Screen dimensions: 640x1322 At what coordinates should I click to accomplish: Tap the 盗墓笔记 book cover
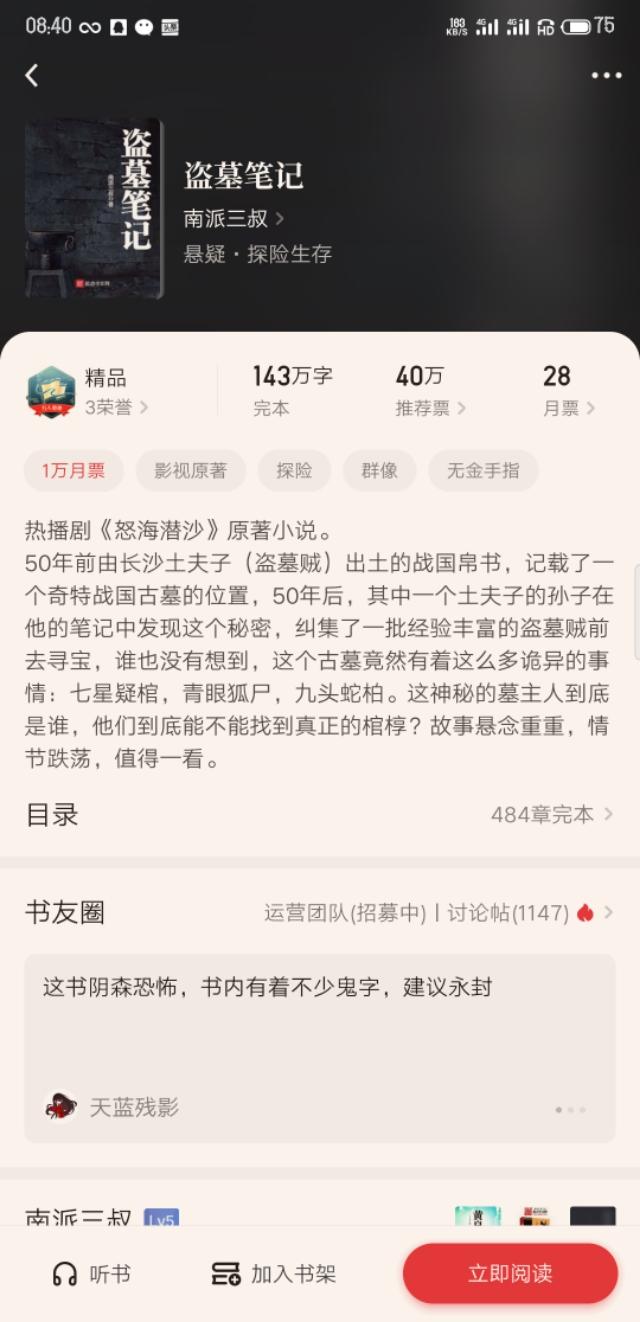click(94, 209)
